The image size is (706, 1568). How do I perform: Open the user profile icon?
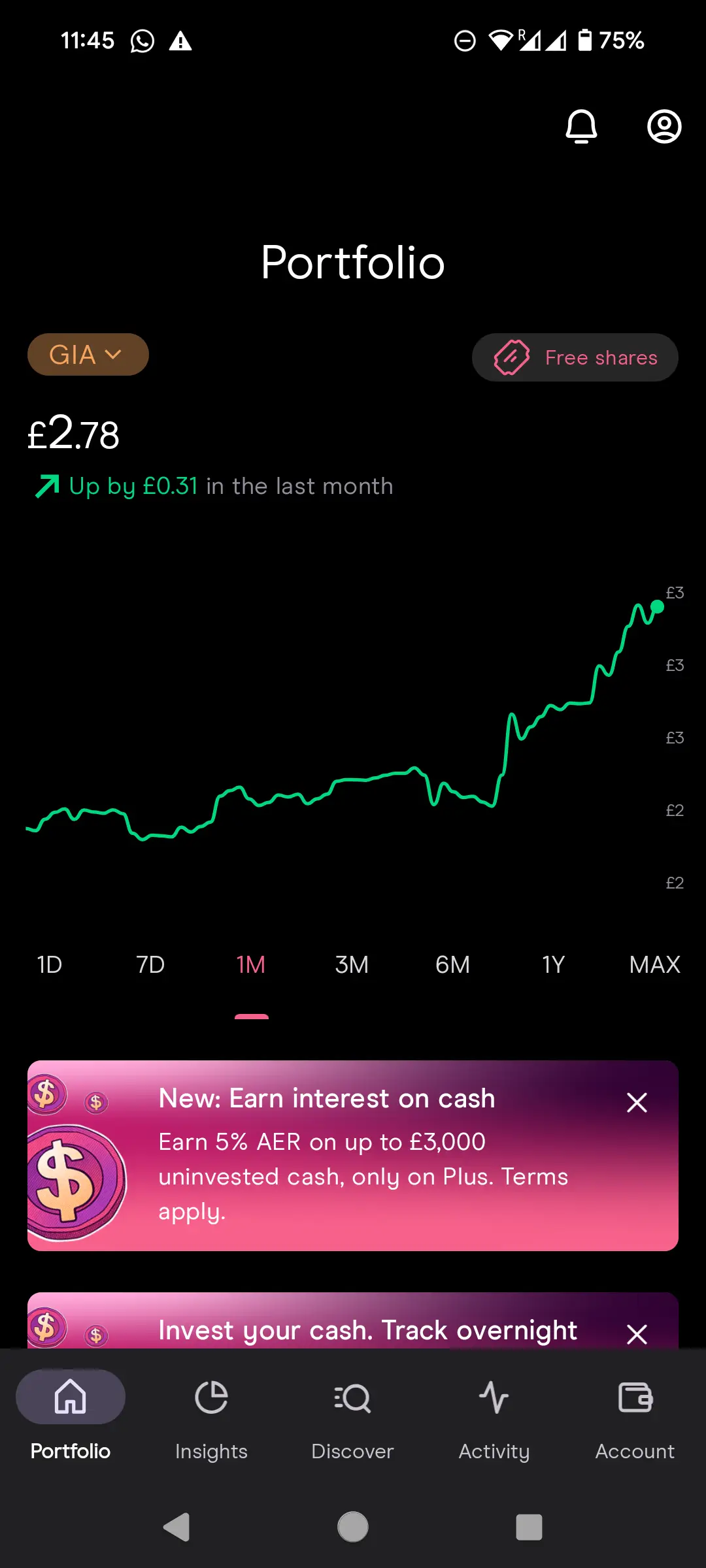[664, 126]
